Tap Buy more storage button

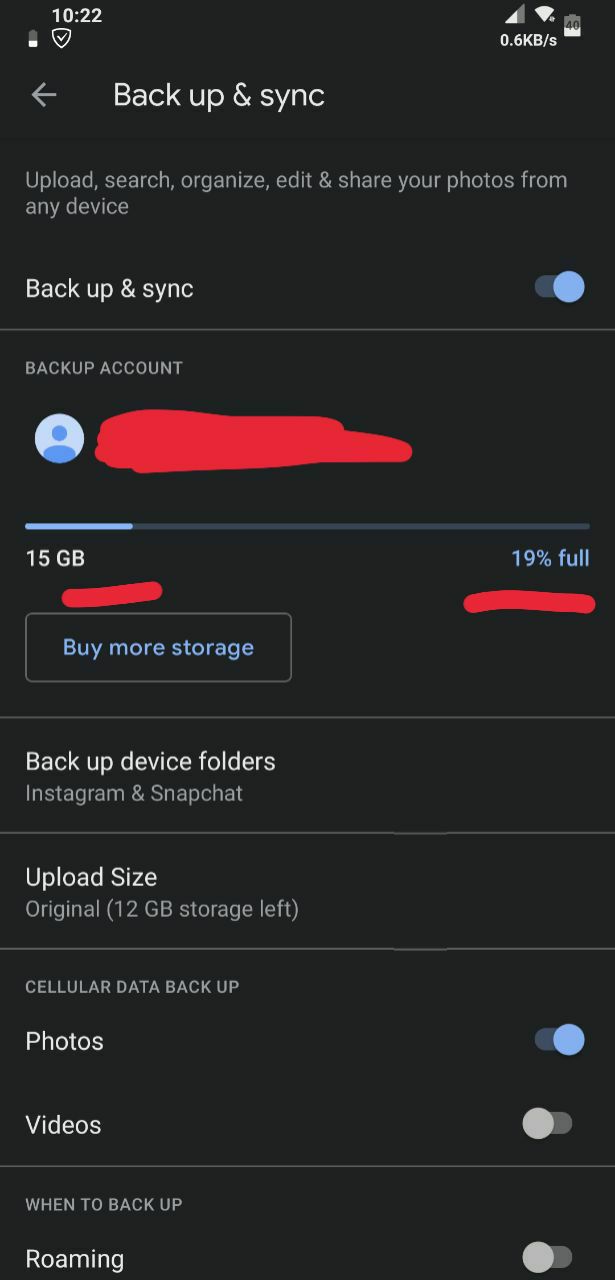(x=158, y=647)
